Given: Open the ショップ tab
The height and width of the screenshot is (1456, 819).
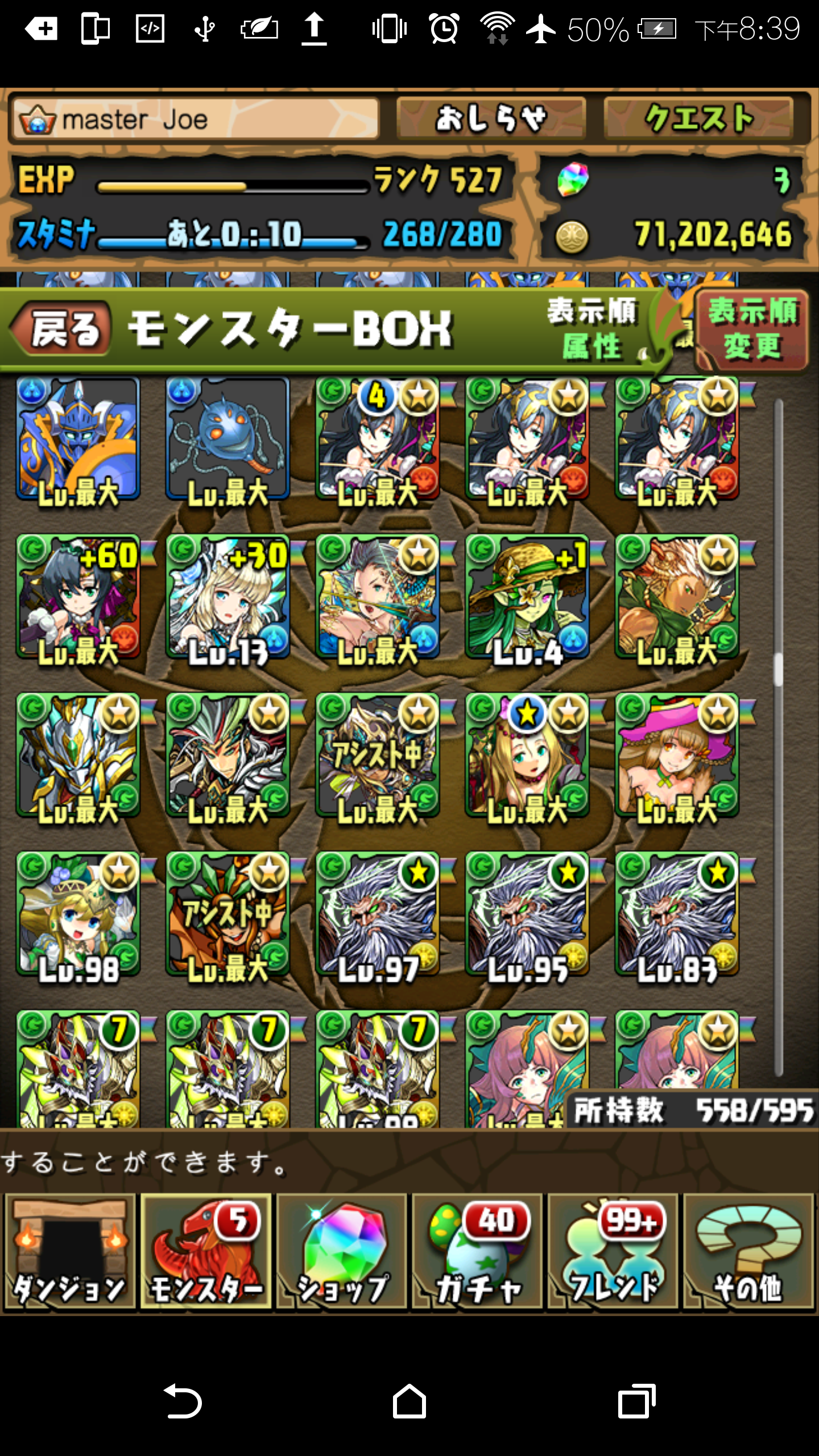Looking at the screenshot, I should [342, 1252].
